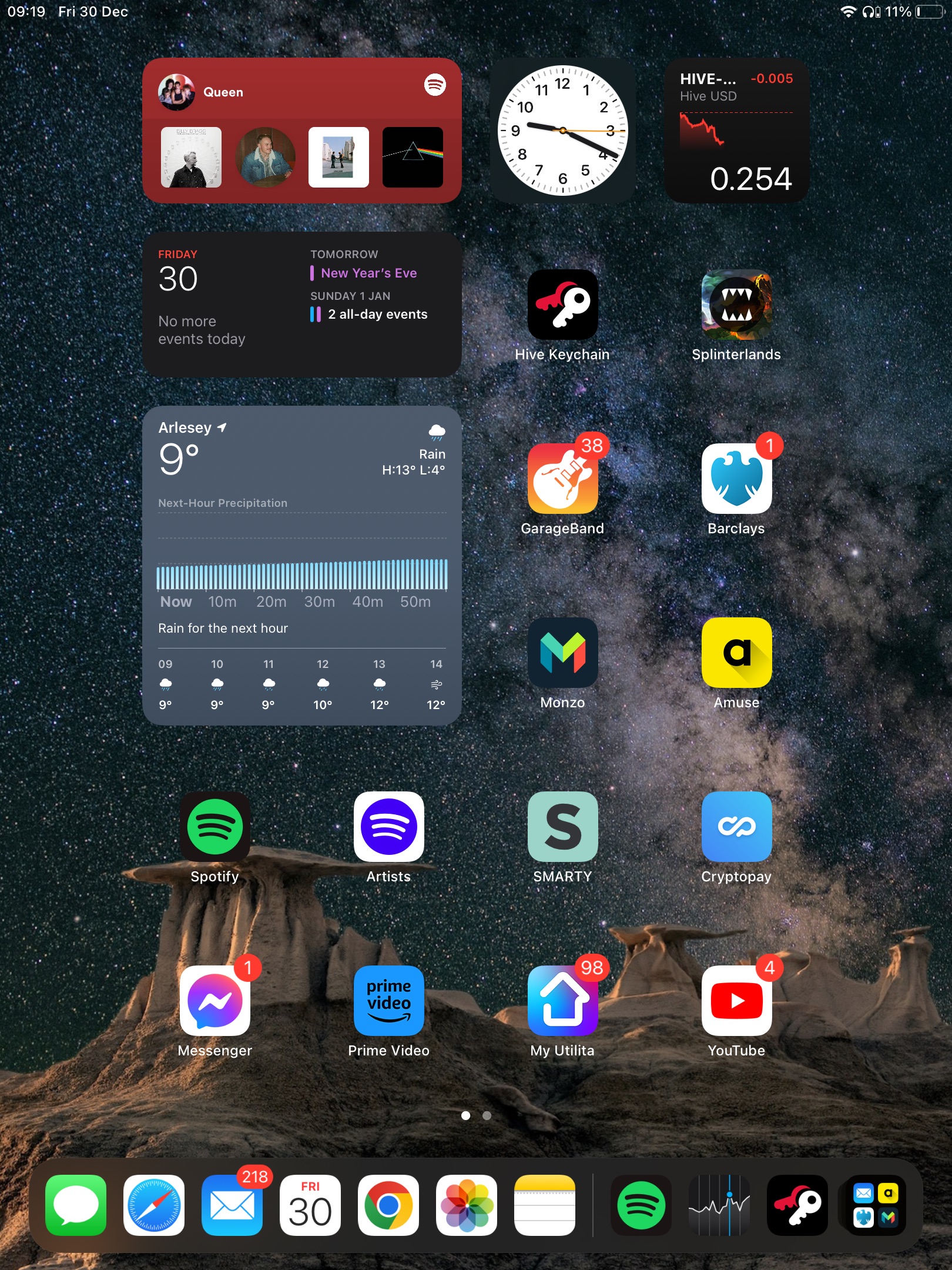Open the Barclays app
This screenshot has height=1270, width=952.
(736, 479)
